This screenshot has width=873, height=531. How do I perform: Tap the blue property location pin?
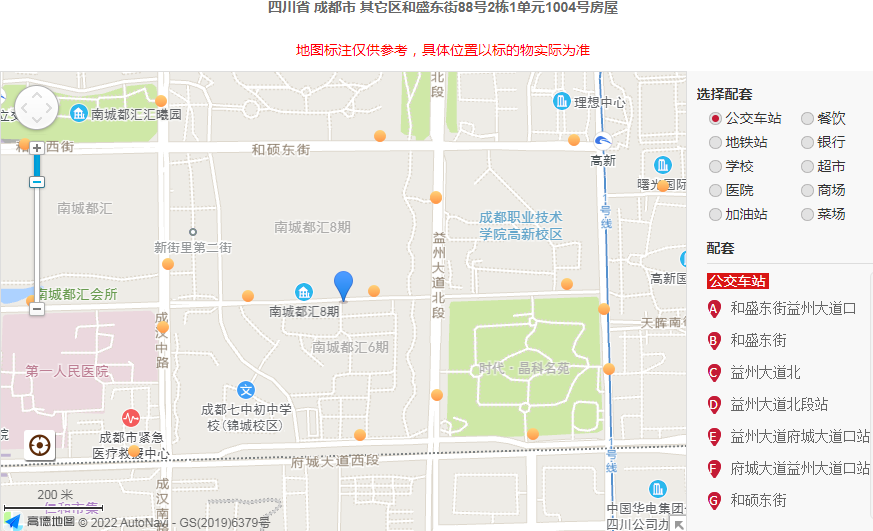click(343, 285)
